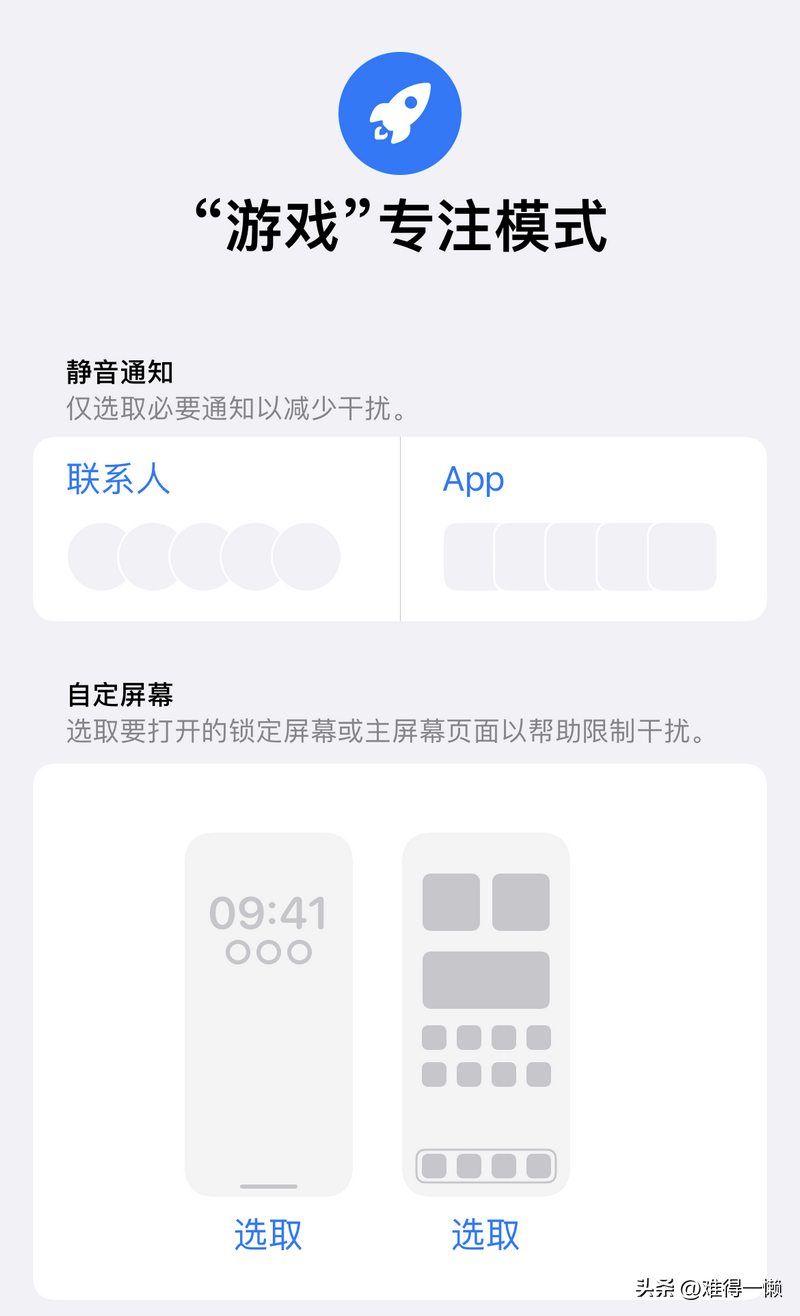The height and width of the screenshot is (1316, 800).
Task: Tap 选取 under the home screen preview
Action: [x=486, y=1235]
